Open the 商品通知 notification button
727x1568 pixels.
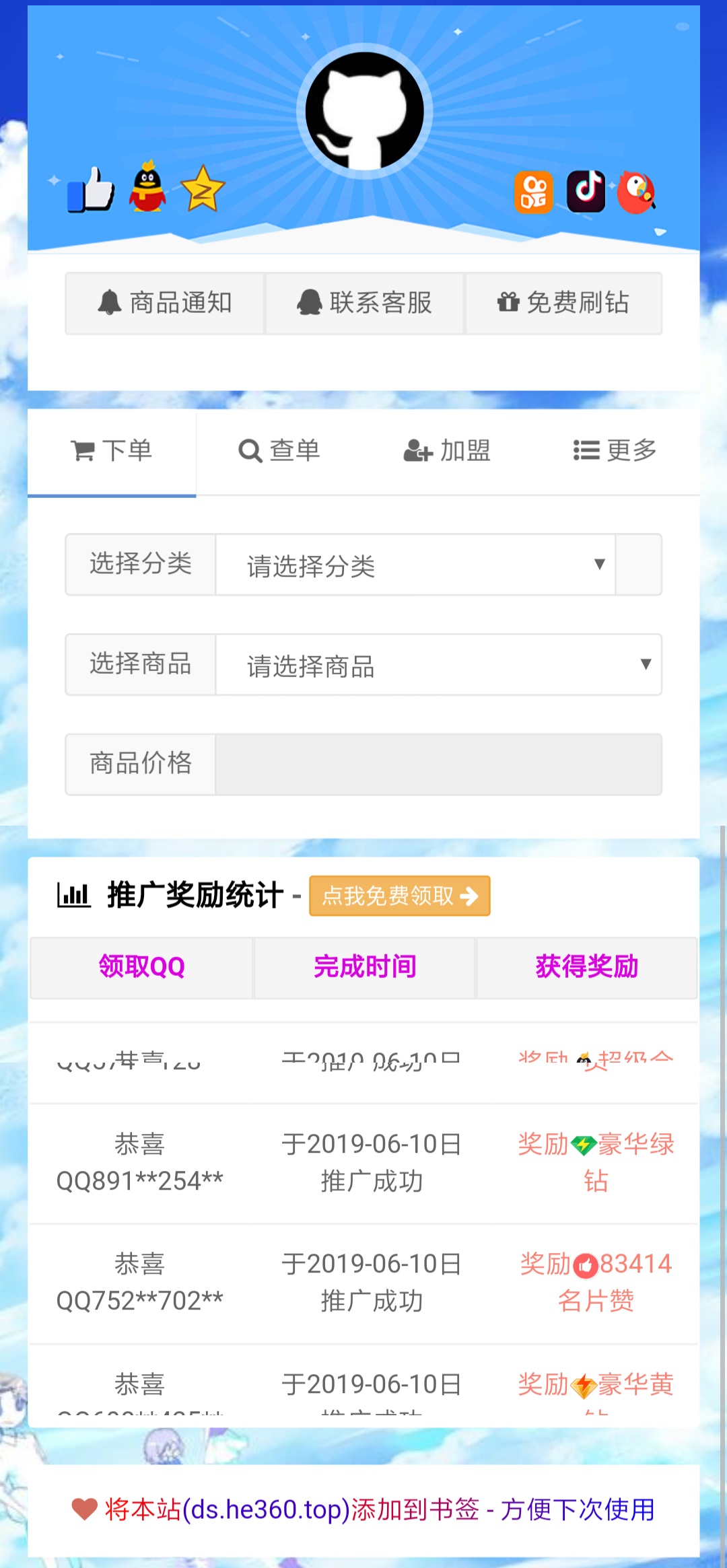164,303
